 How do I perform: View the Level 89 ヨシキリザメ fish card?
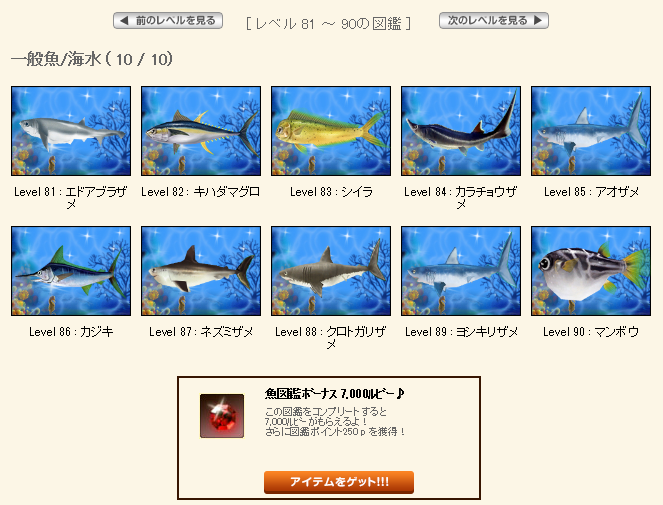[x=460, y=271]
